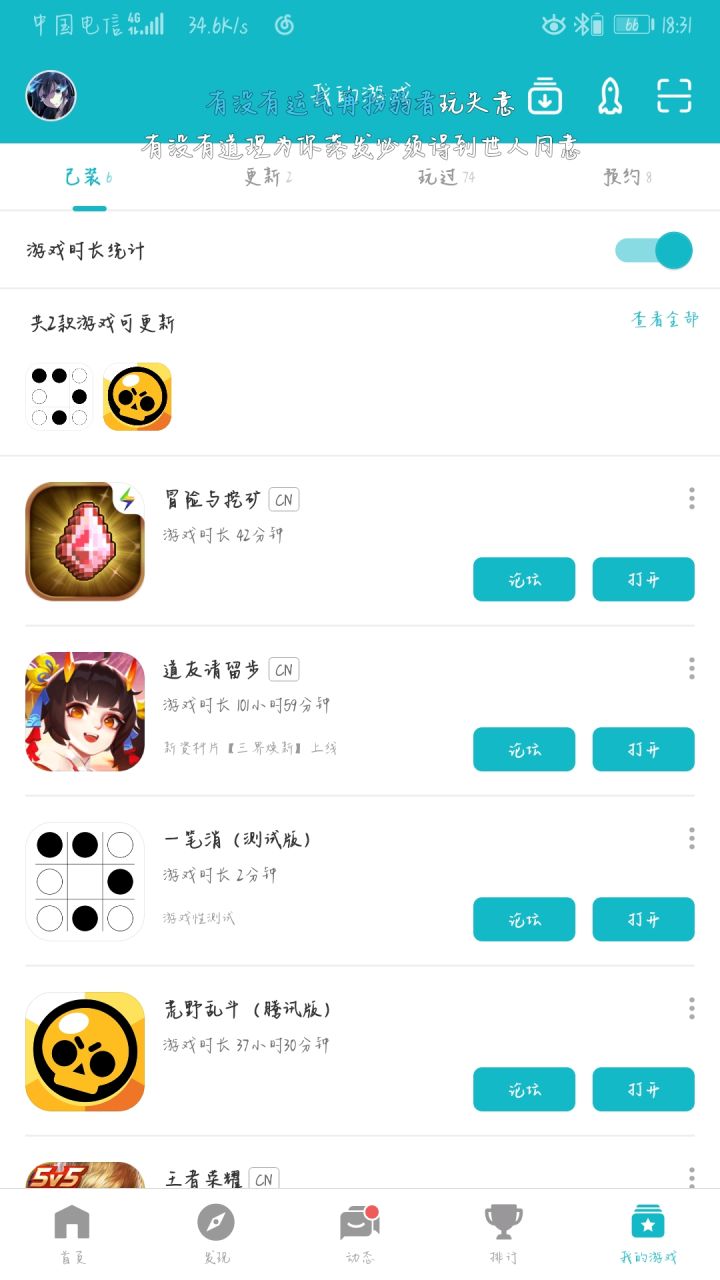Open the 排行 tab
This screenshot has height=1280, width=720.
coord(503,1234)
